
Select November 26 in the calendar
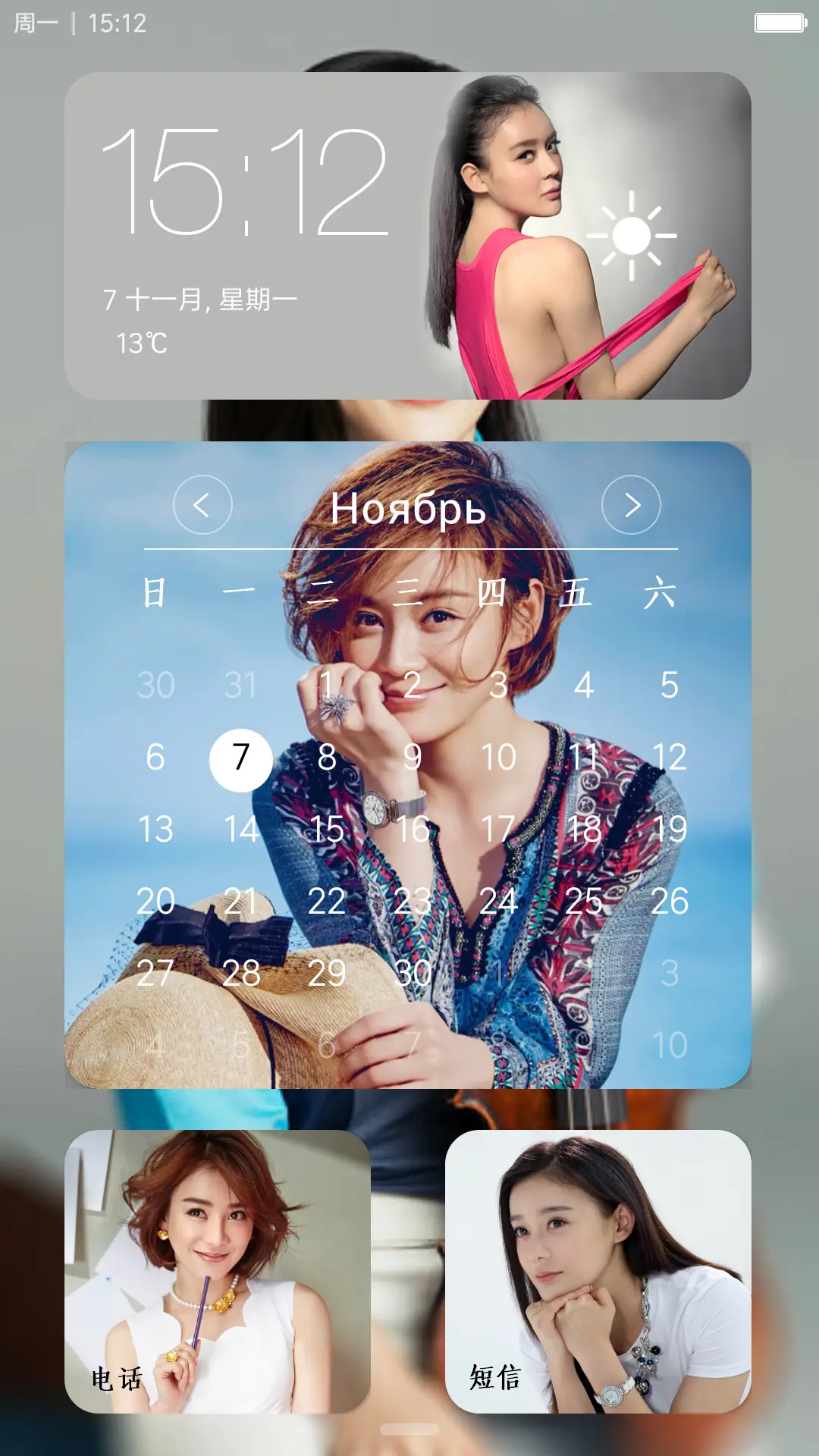669,902
